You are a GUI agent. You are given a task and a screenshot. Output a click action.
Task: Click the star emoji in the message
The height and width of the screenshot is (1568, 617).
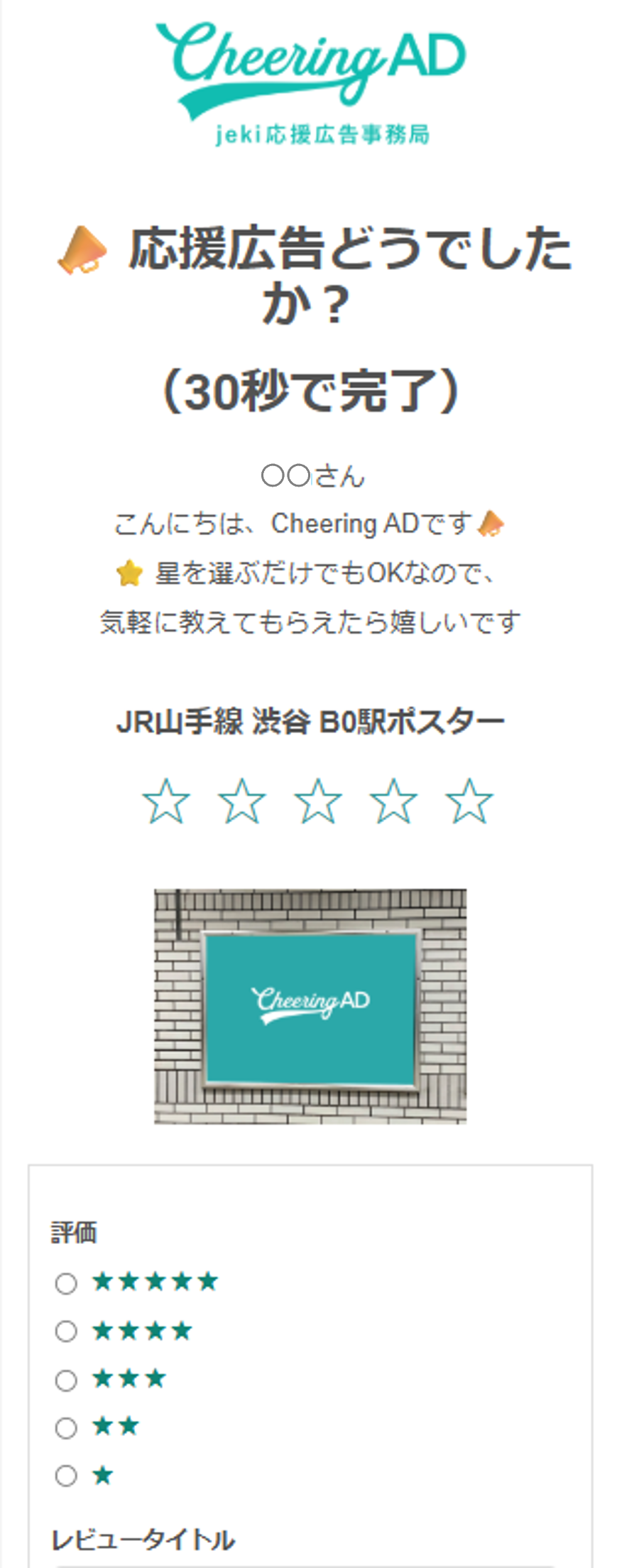click(129, 571)
